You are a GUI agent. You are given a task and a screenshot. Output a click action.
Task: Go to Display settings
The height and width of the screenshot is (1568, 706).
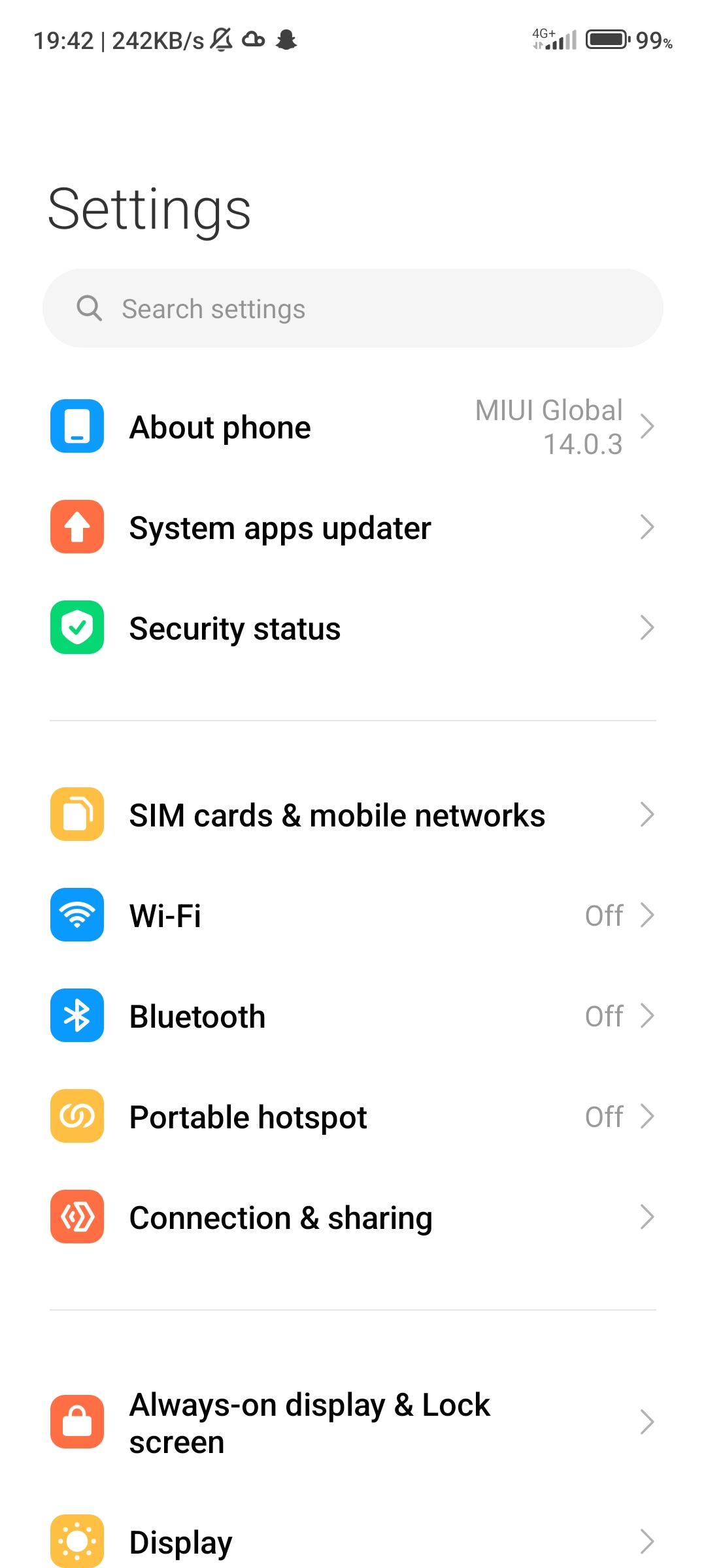pos(353,1541)
